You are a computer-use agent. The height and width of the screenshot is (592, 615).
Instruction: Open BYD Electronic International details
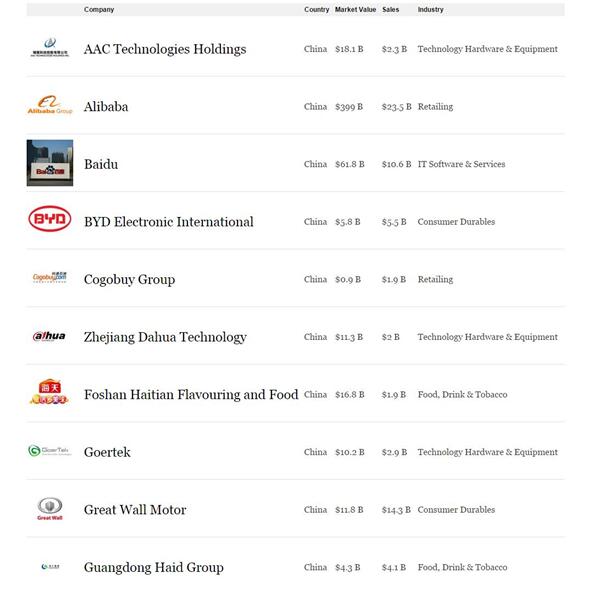168,222
